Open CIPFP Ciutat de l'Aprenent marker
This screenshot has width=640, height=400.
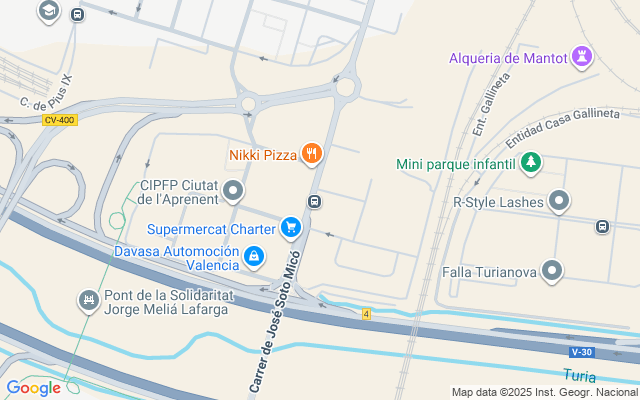pyautogui.click(x=234, y=190)
